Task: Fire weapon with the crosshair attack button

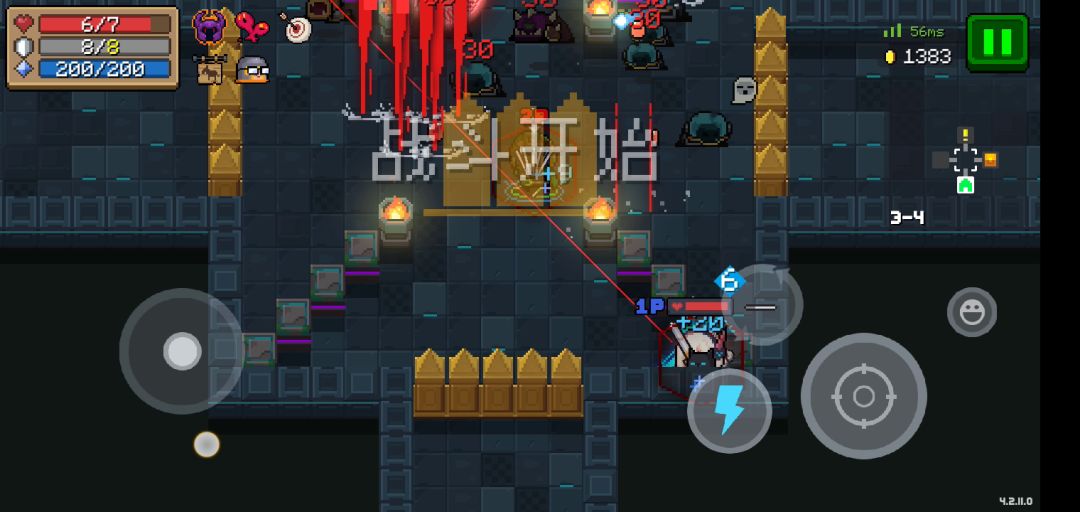Action: tap(863, 396)
